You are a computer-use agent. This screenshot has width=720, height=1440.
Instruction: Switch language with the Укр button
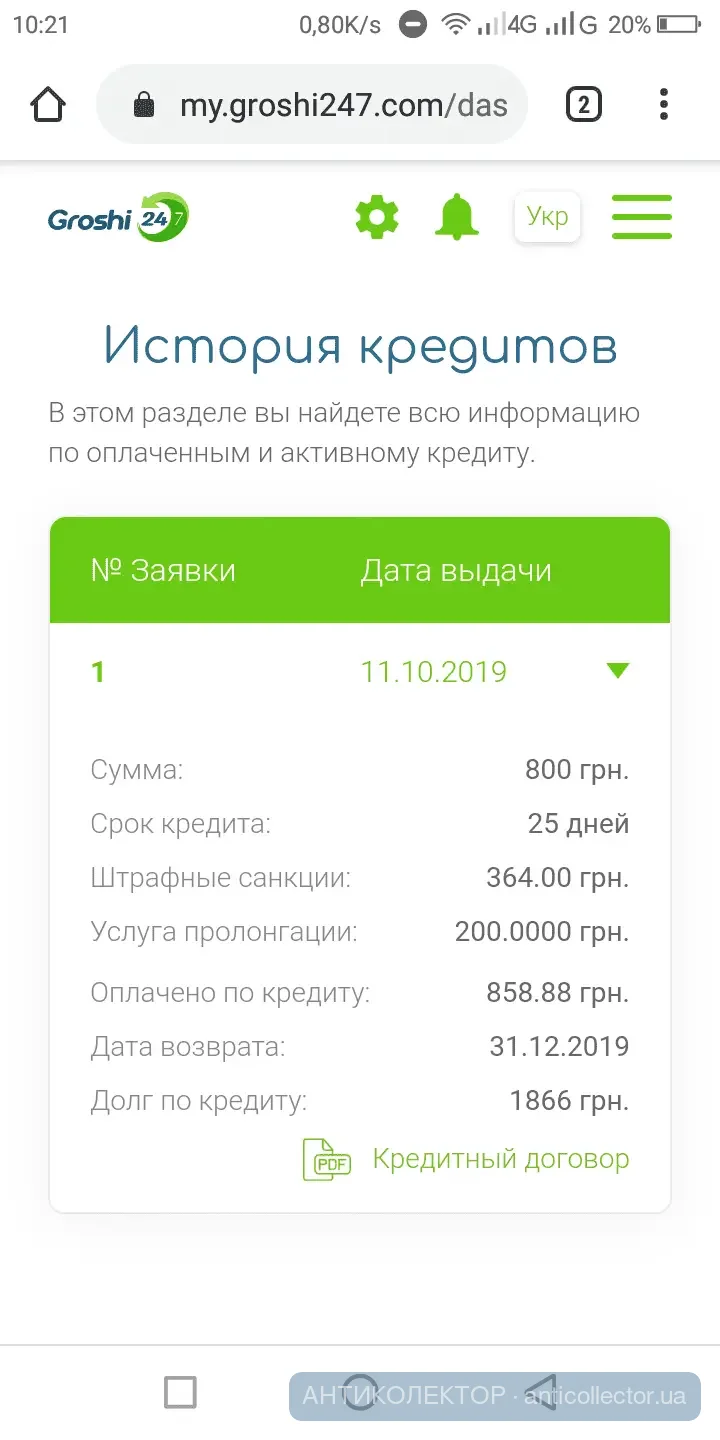coord(547,217)
